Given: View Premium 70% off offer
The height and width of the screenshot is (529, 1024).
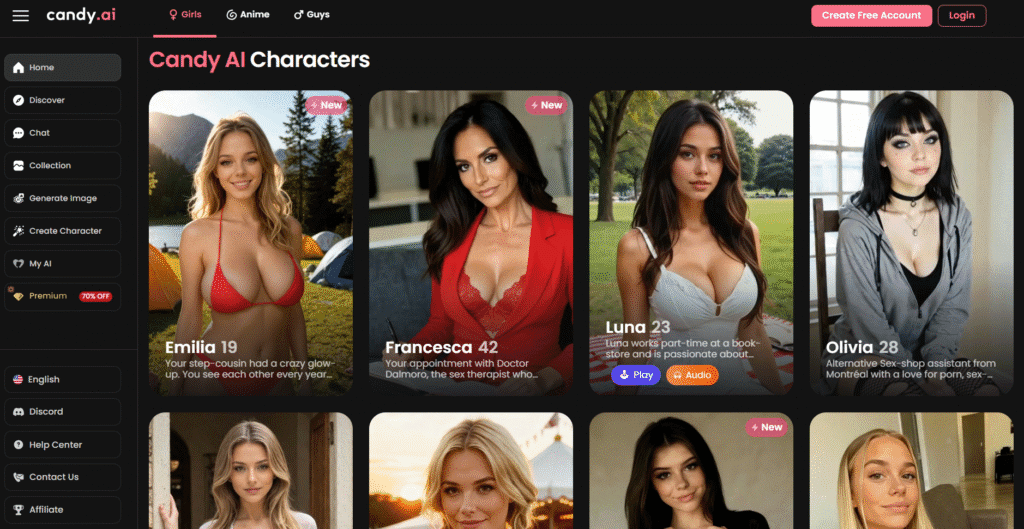Looking at the screenshot, I should tap(62, 296).
